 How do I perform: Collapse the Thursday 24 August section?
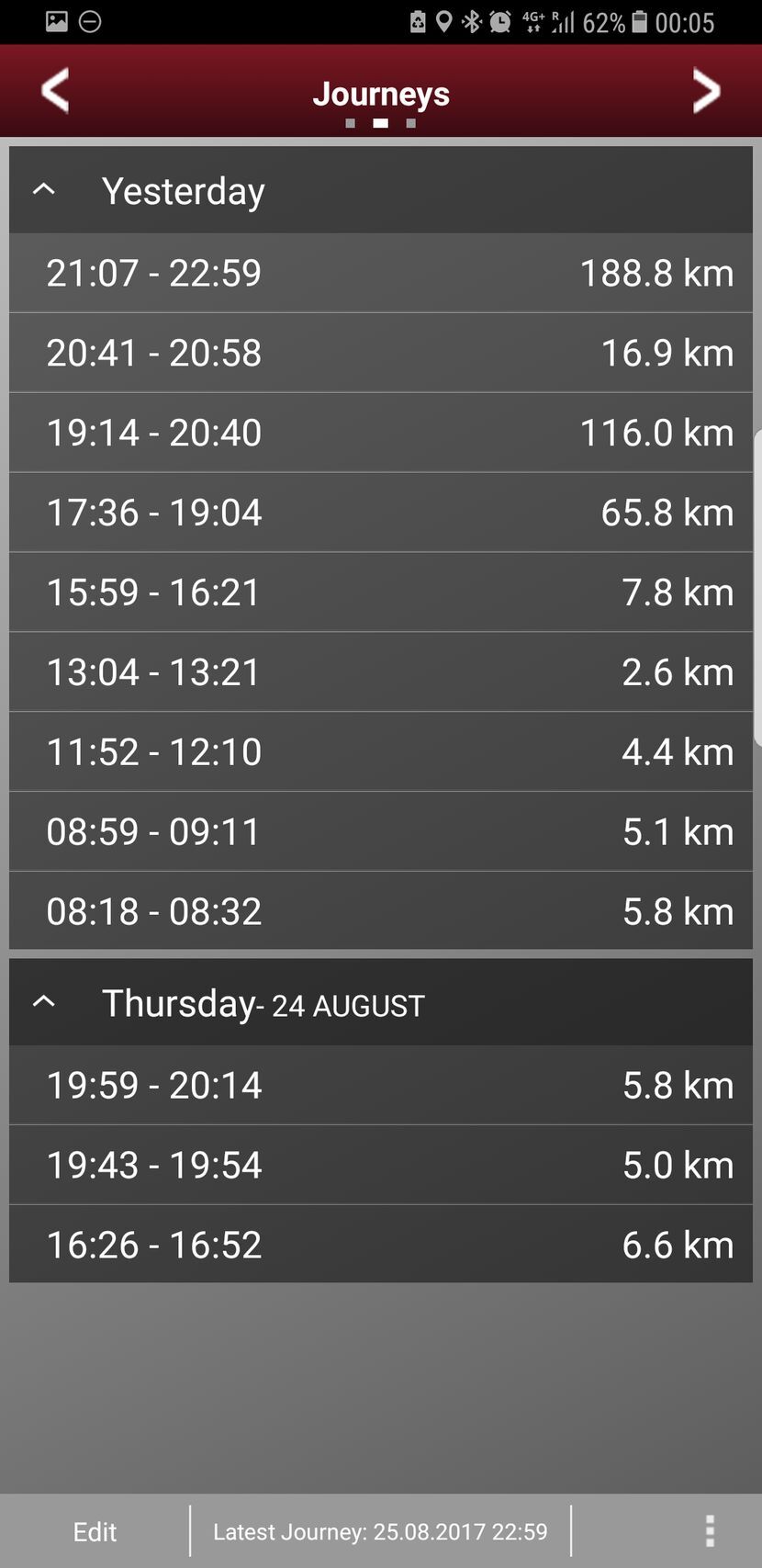(x=44, y=1002)
